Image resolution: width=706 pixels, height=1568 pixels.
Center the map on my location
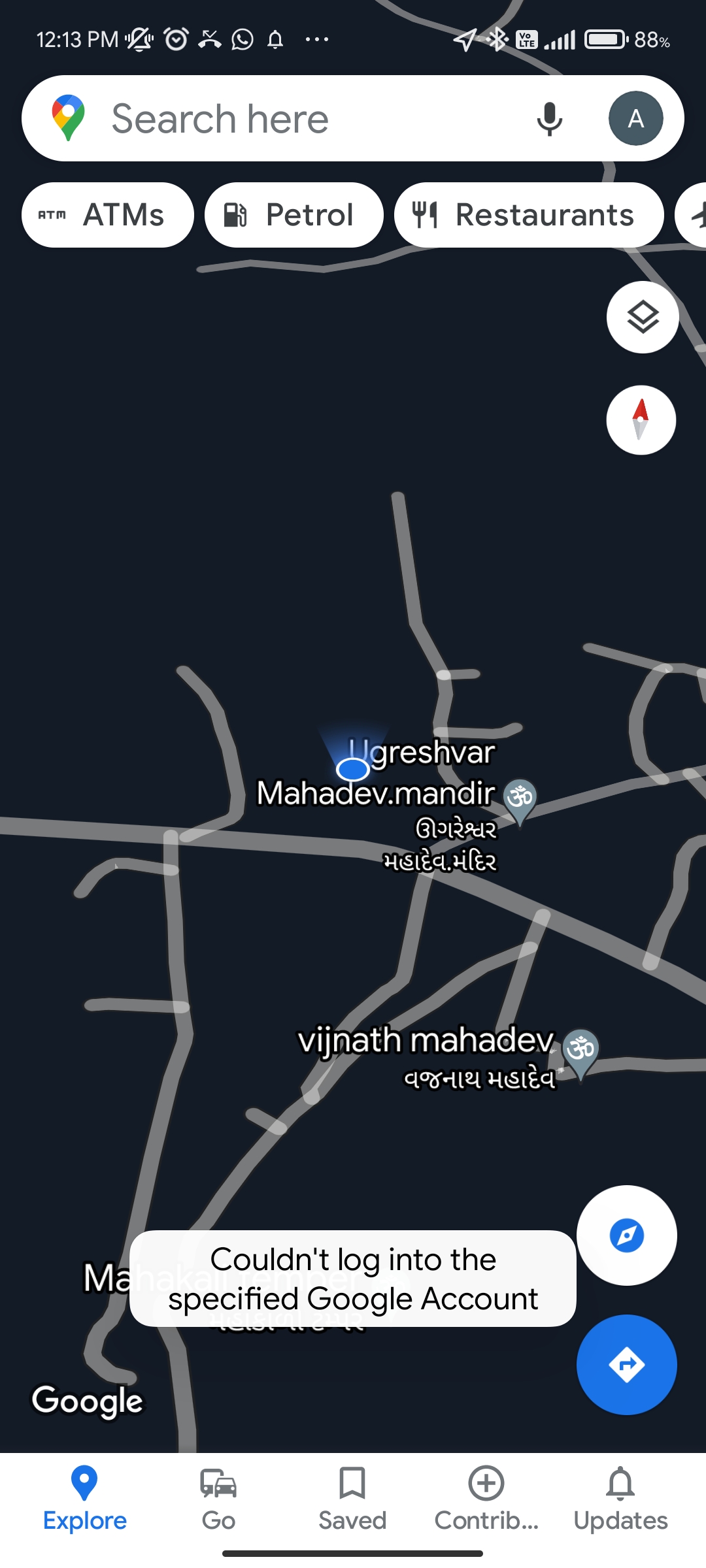coord(626,1235)
